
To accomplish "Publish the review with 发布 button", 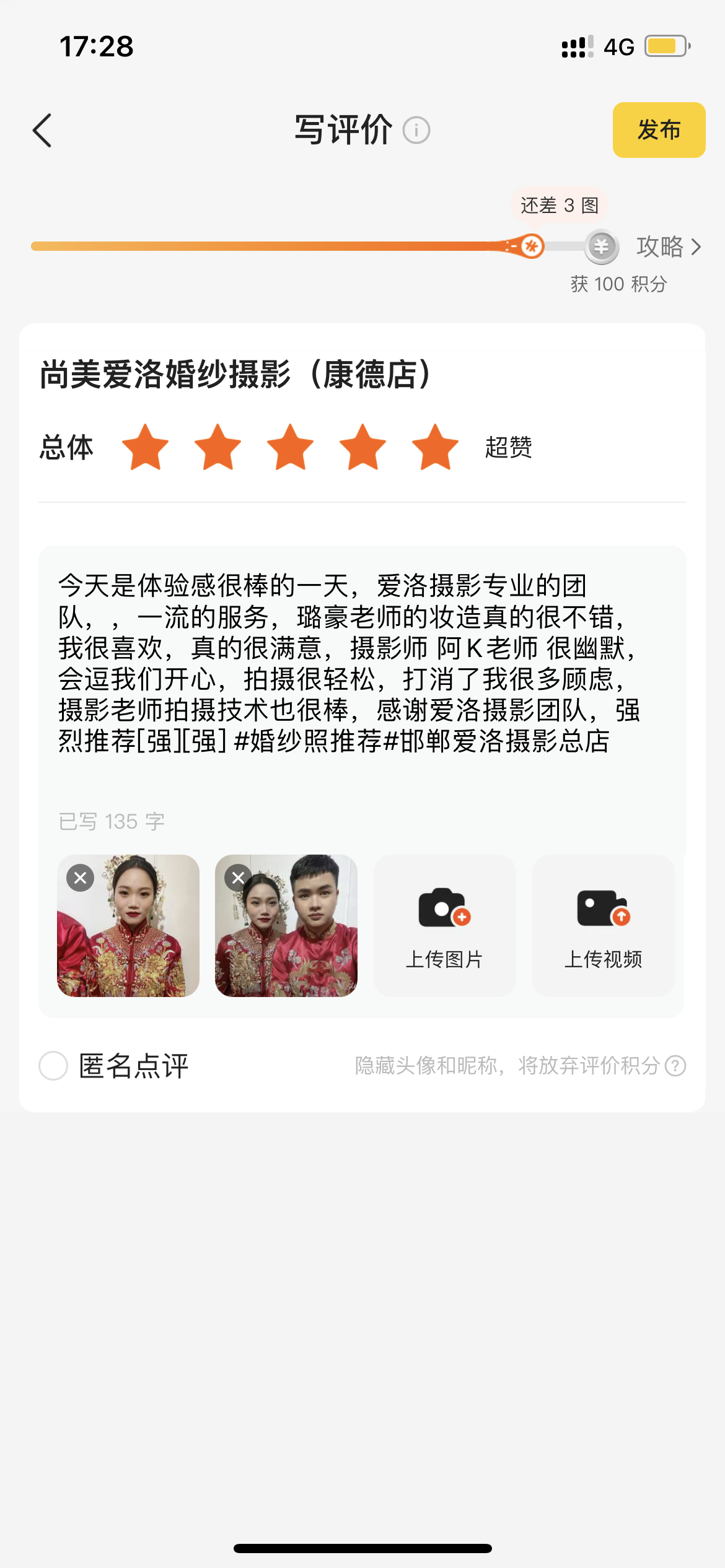I will tap(659, 130).
